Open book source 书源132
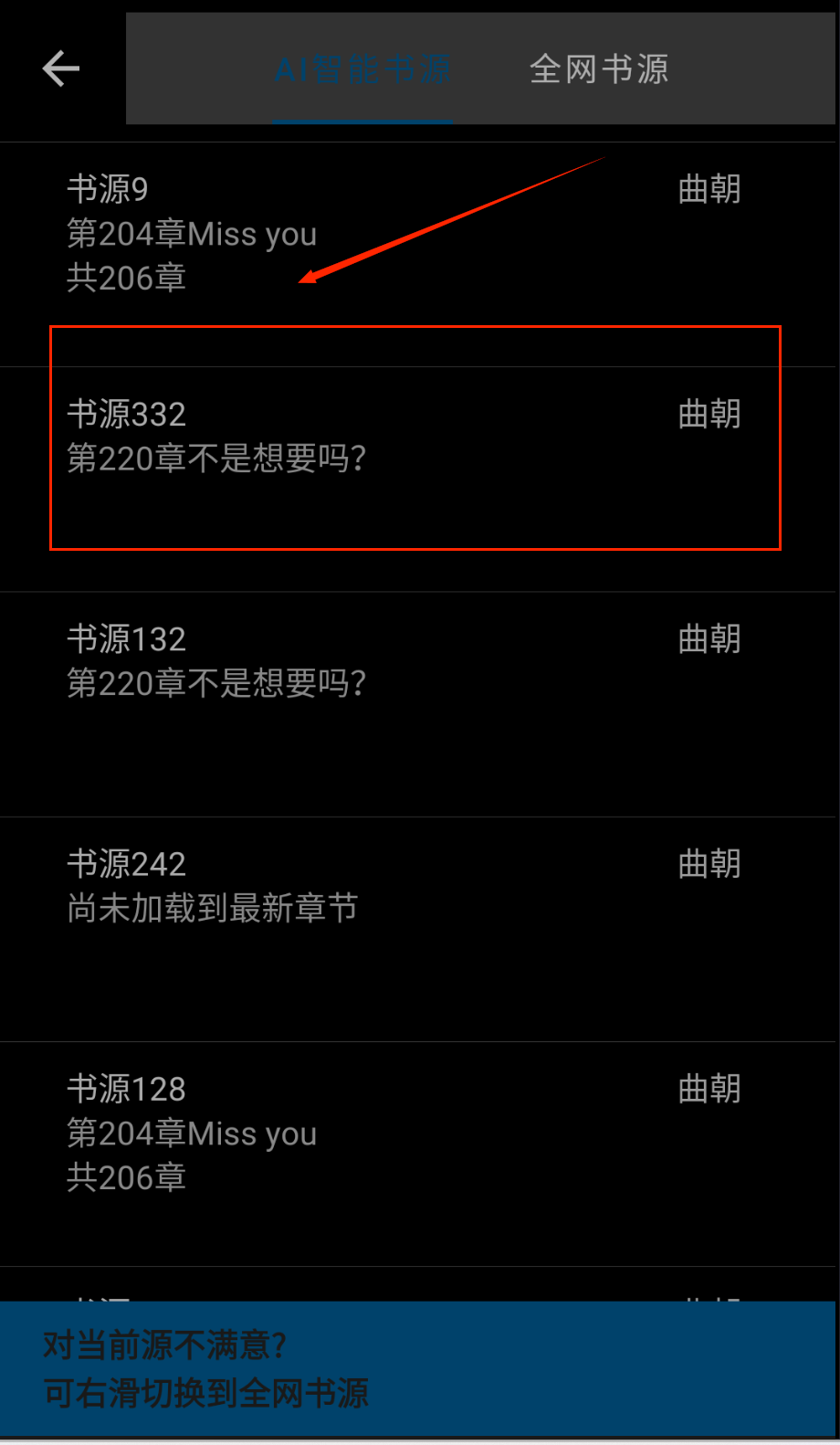 click(x=402, y=661)
